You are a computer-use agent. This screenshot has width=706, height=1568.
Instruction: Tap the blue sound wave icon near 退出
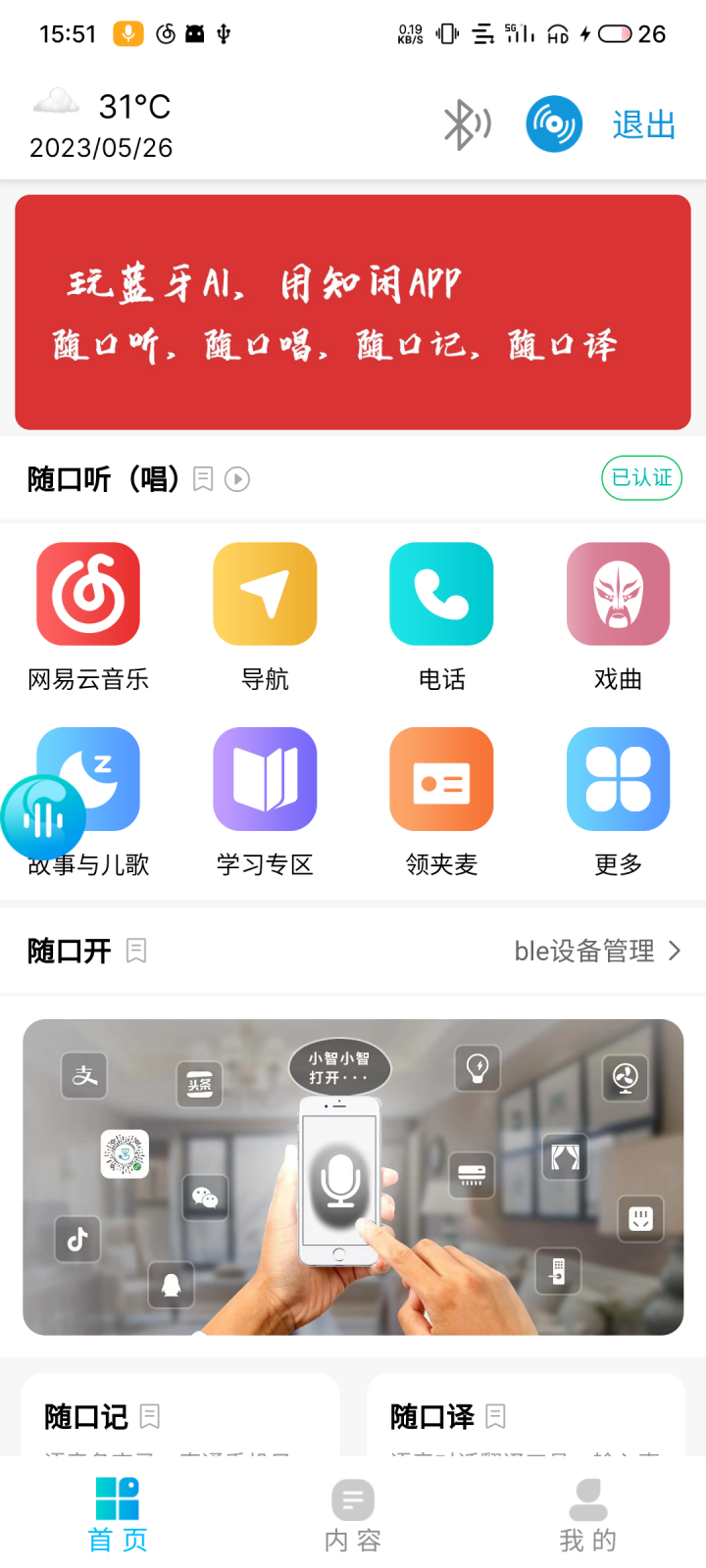click(554, 123)
